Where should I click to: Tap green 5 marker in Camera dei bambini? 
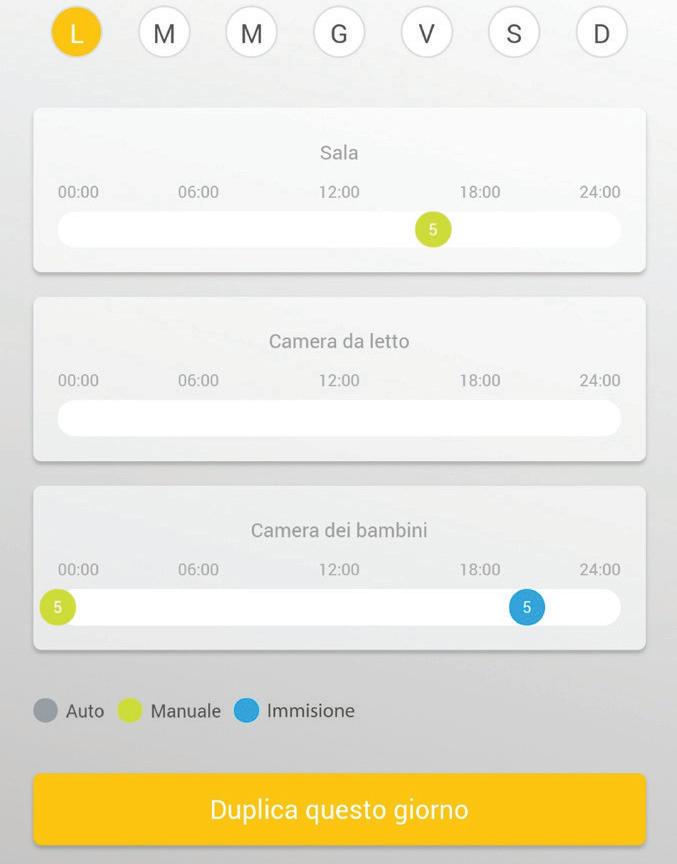click(x=58, y=607)
